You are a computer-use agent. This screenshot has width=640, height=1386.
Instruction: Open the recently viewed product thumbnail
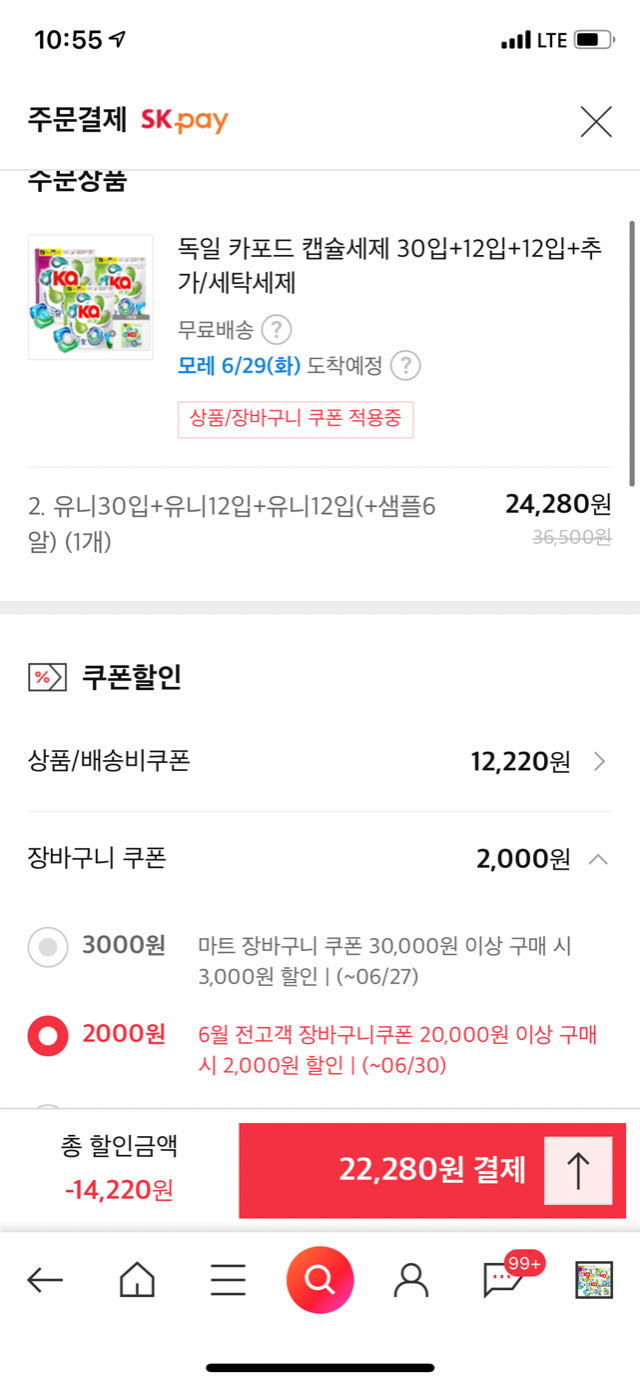click(x=594, y=1280)
